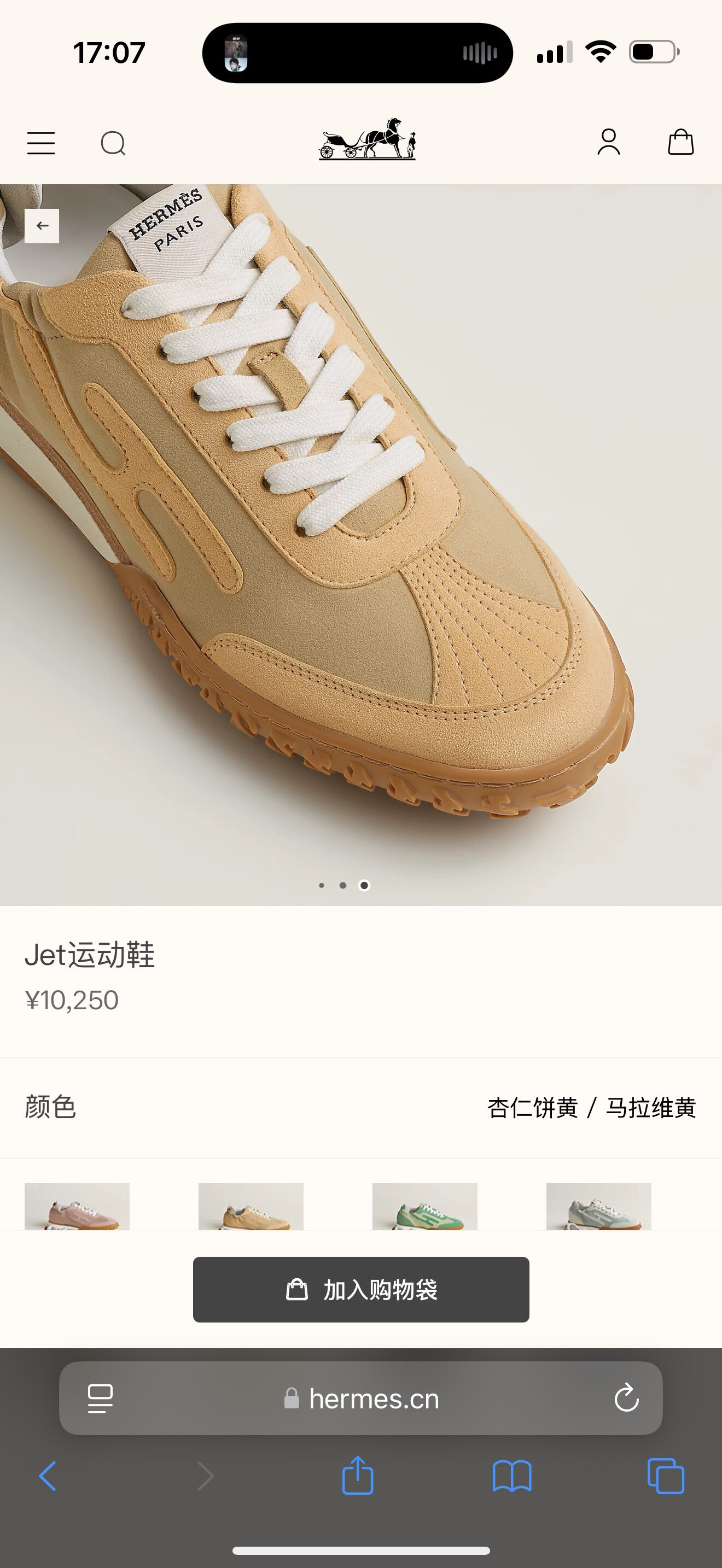Add the Jet sneakers to the shopping bag
722x1568 pixels.
[x=361, y=1289]
